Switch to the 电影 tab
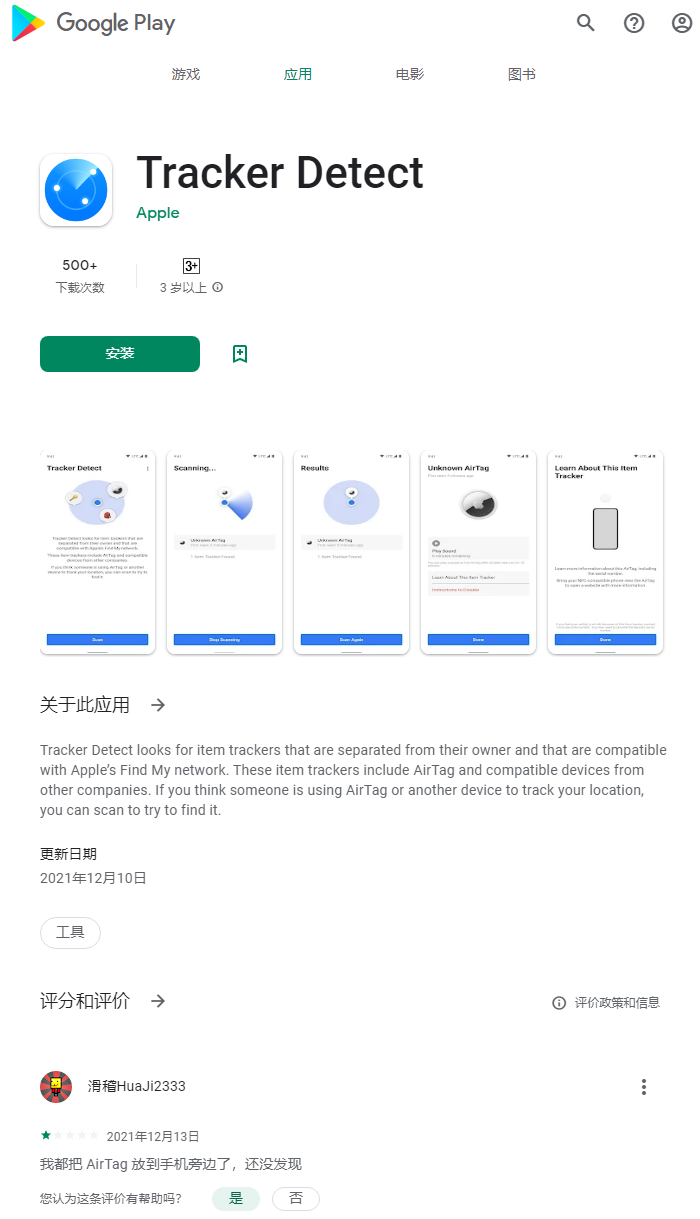Image resolution: width=700 pixels, height=1219 pixels. coord(410,74)
